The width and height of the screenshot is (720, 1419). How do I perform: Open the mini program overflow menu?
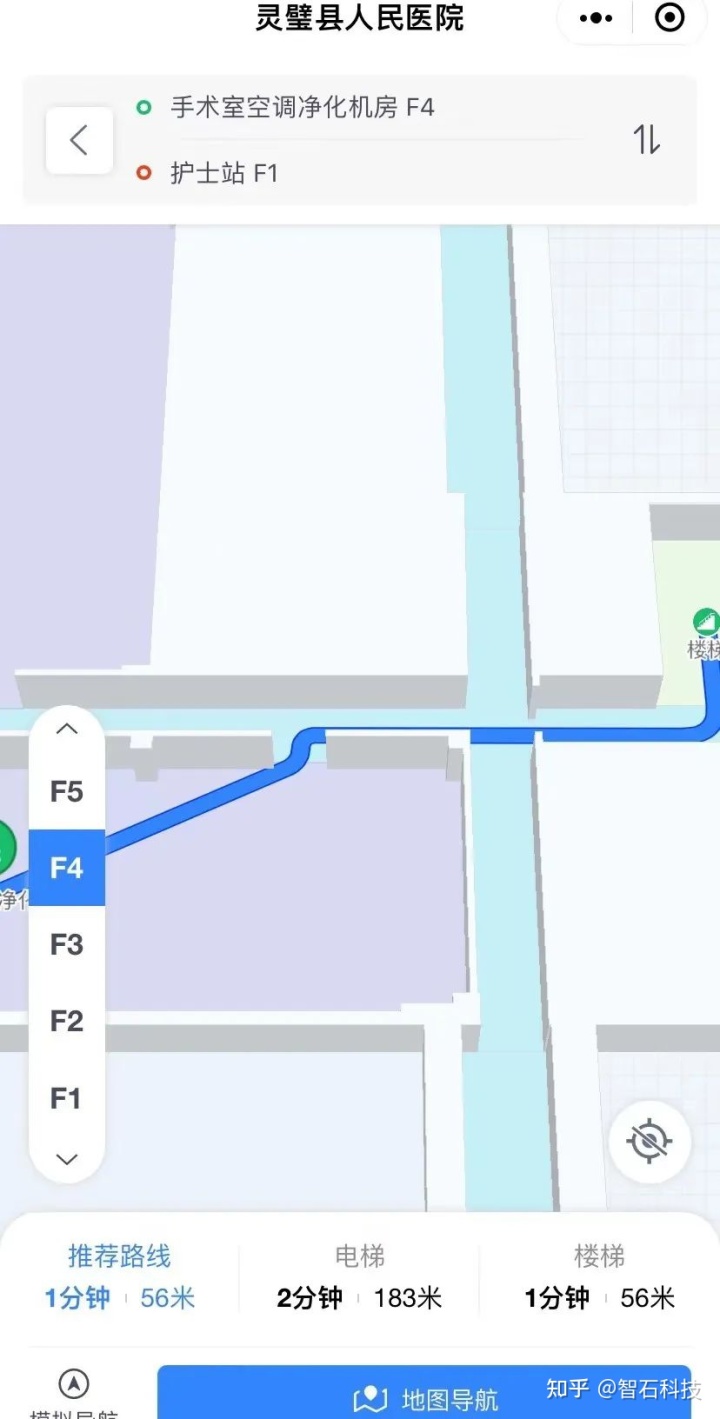[596, 18]
